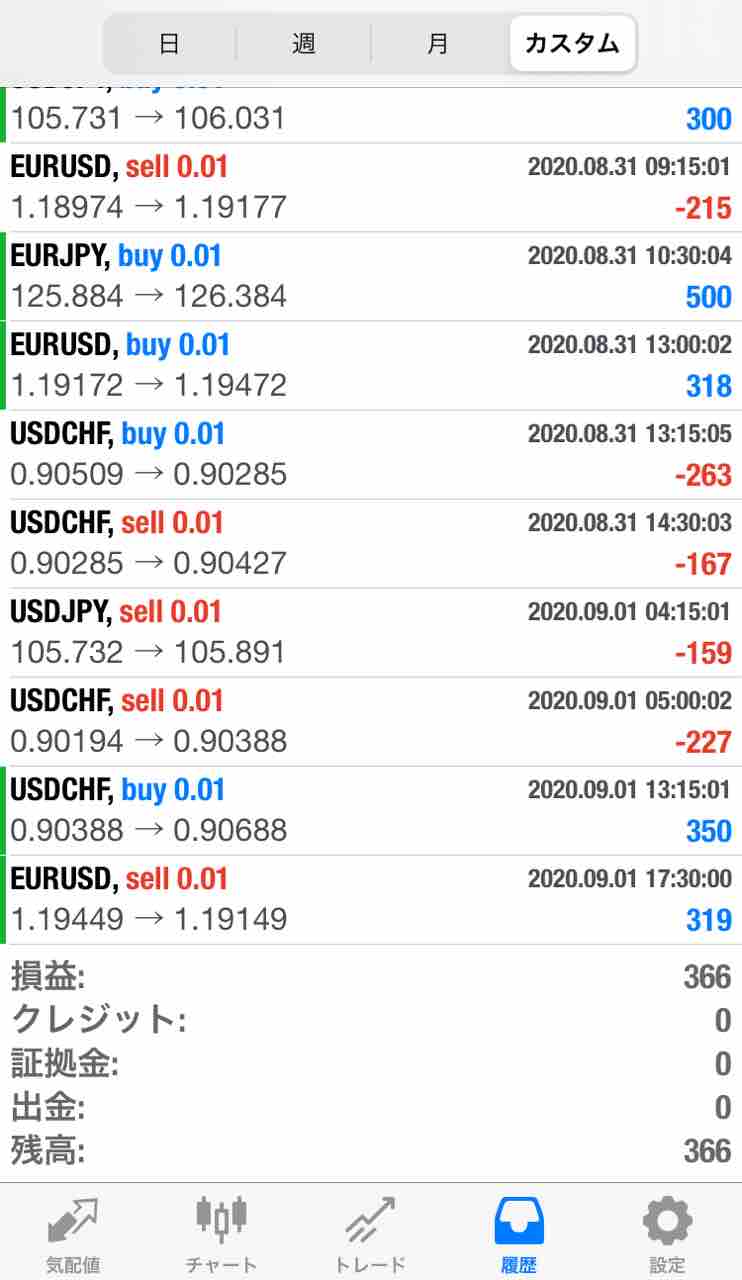Choose the カスタム custom period tab

[572, 44]
